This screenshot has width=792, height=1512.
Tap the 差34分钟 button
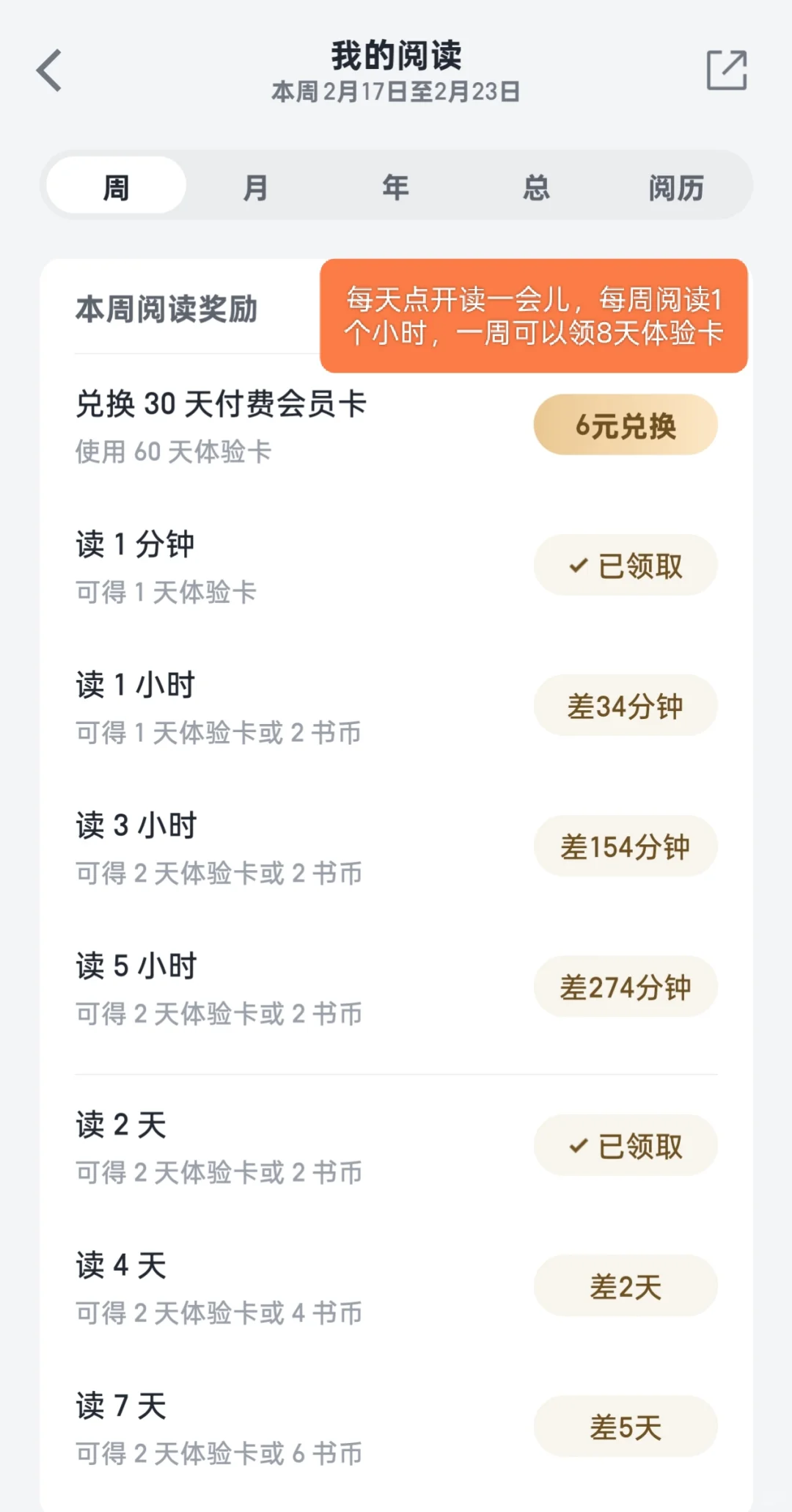[625, 706]
